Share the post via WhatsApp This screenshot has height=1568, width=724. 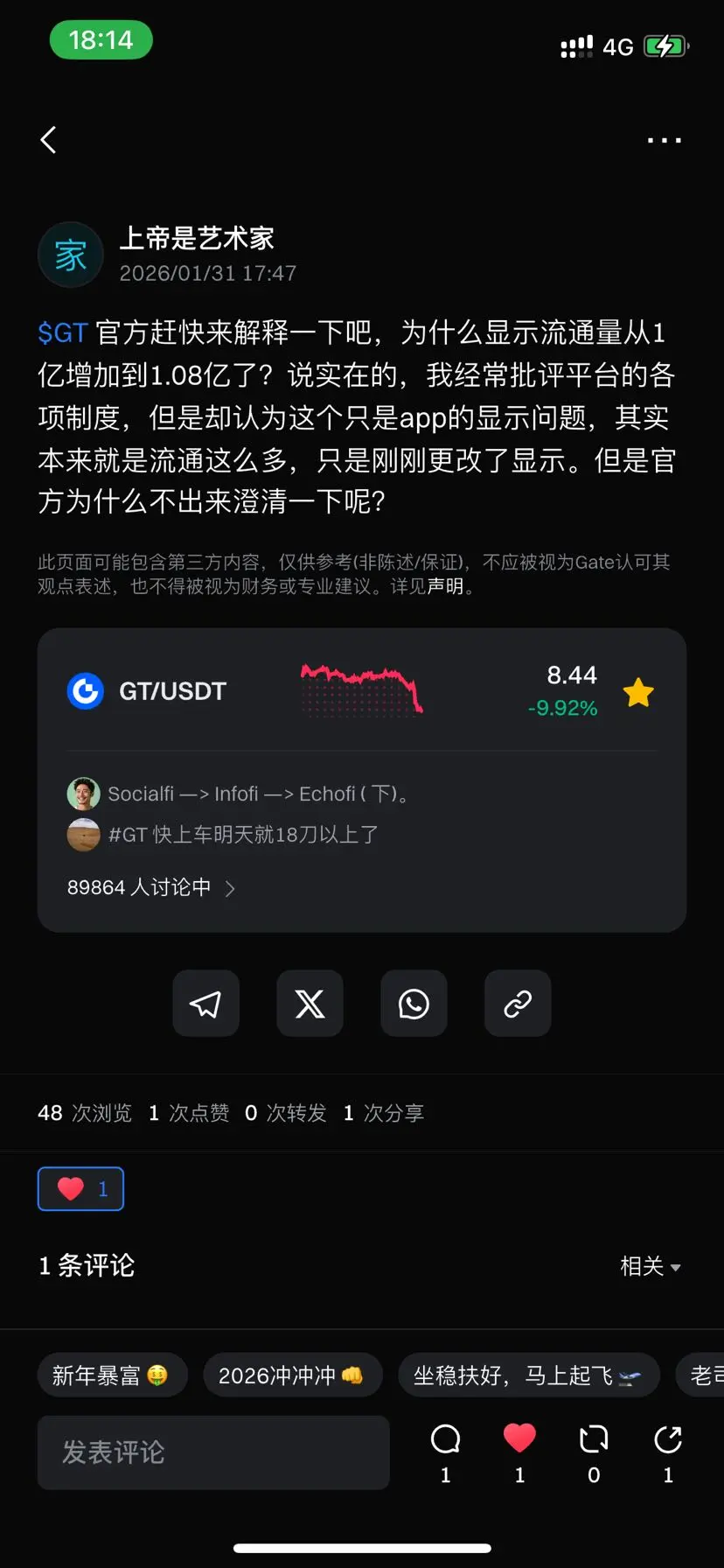tap(414, 1004)
